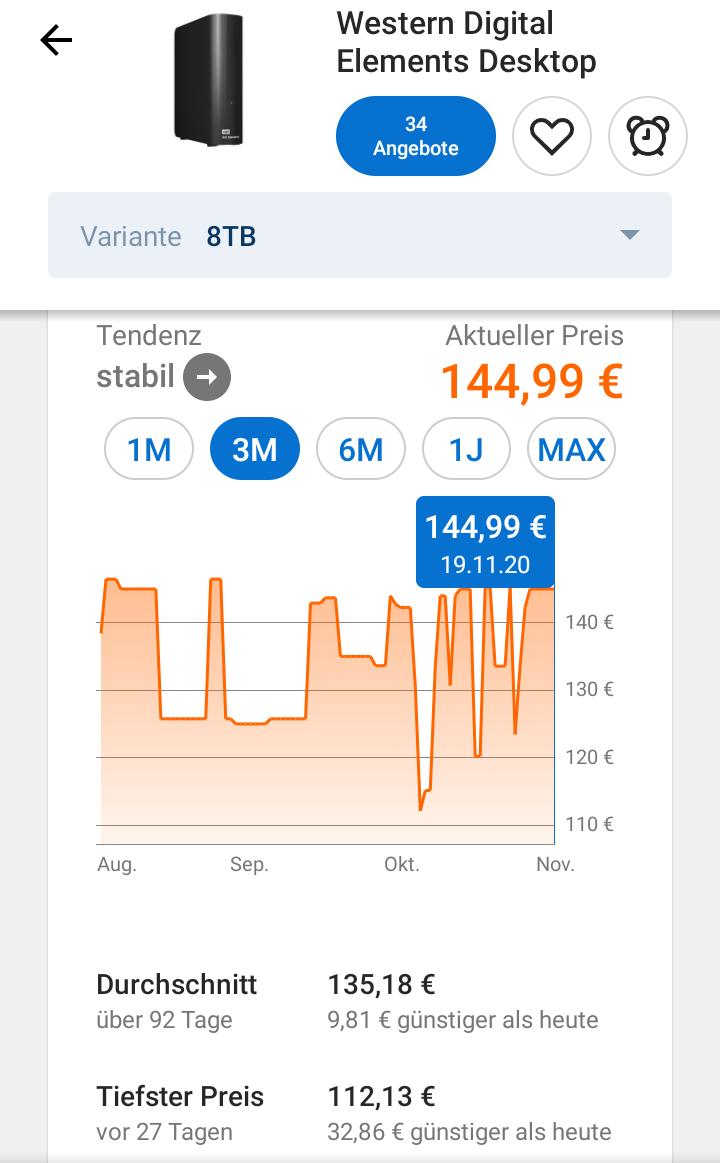Open the Western Digital product image
Viewport: 720px width, 1163px height.
[208, 81]
